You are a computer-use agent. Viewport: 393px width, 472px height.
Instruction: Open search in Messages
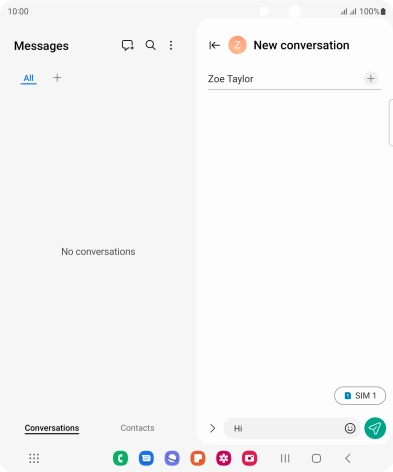click(x=151, y=45)
